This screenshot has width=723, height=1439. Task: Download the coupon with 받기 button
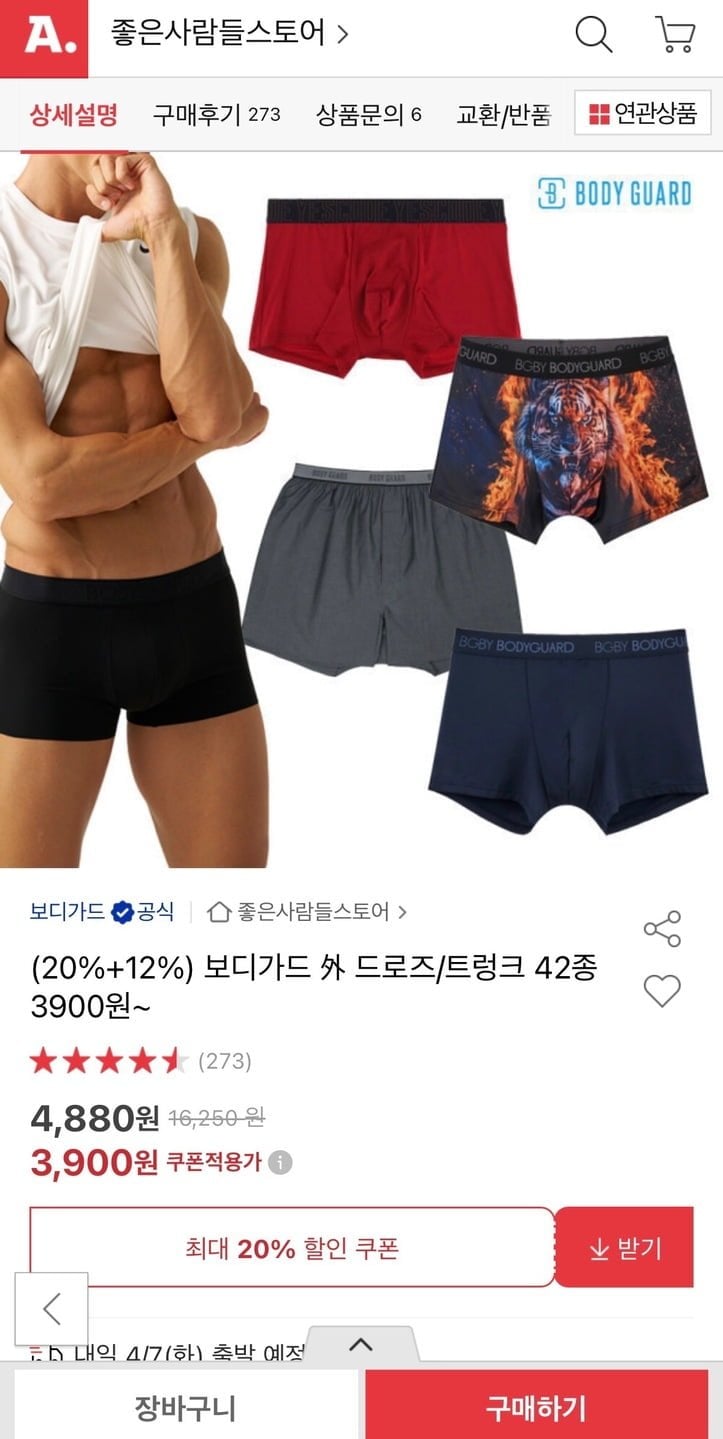[x=624, y=1248]
